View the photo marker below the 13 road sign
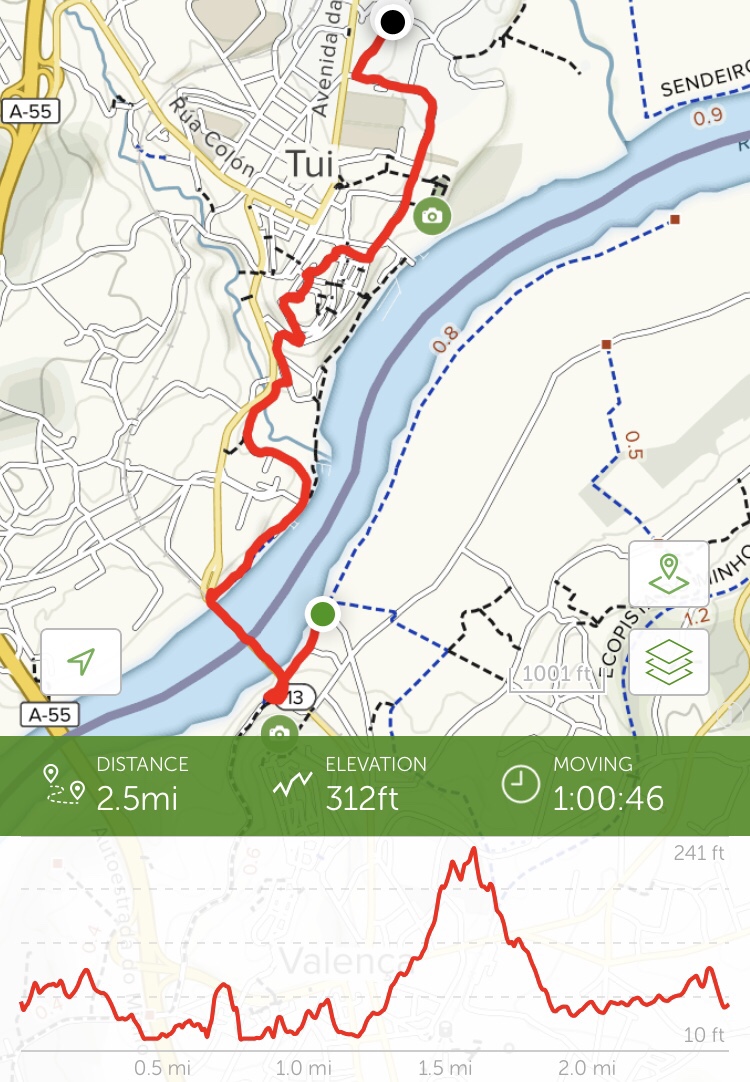The height and width of the screenshot is (1082, 750). pos(279,731)
